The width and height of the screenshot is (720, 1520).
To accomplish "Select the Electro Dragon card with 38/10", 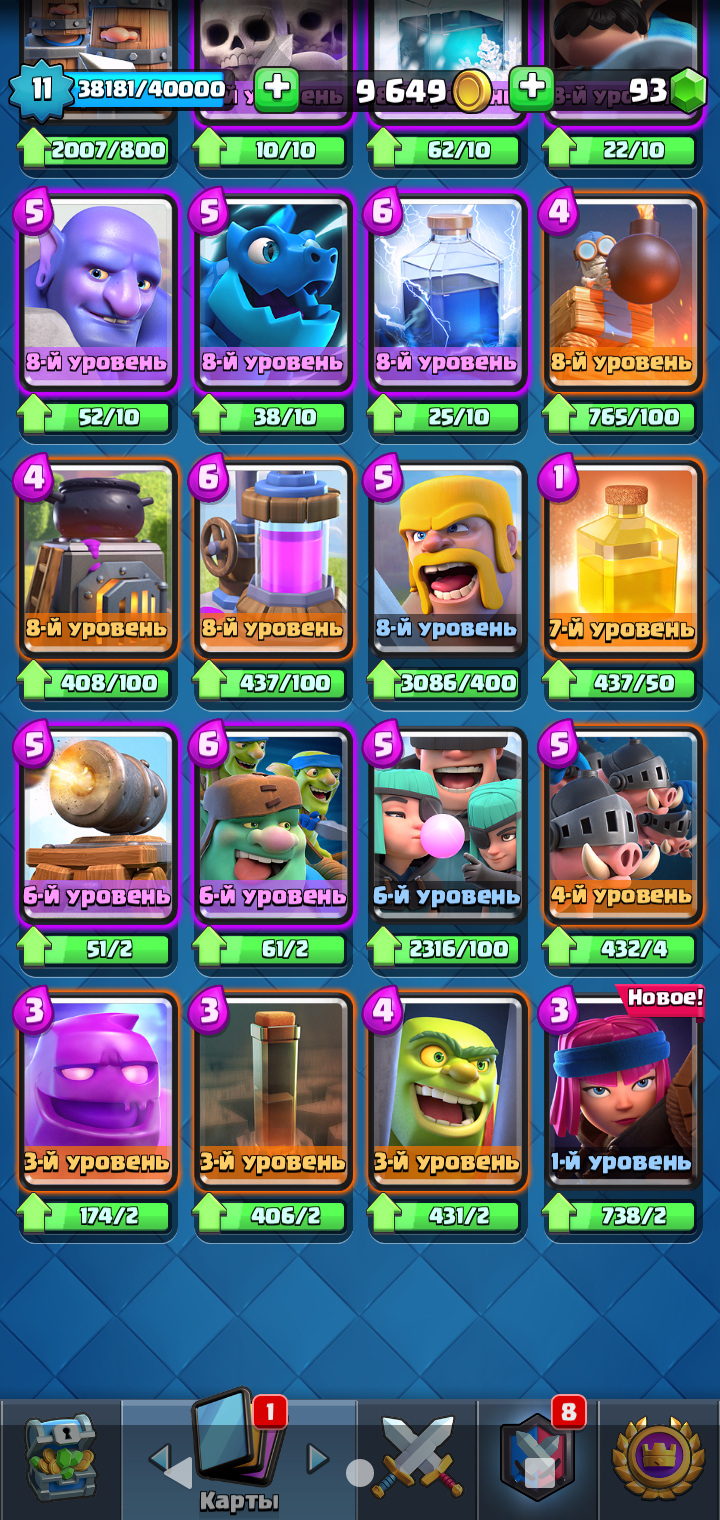I will point(272,290).
